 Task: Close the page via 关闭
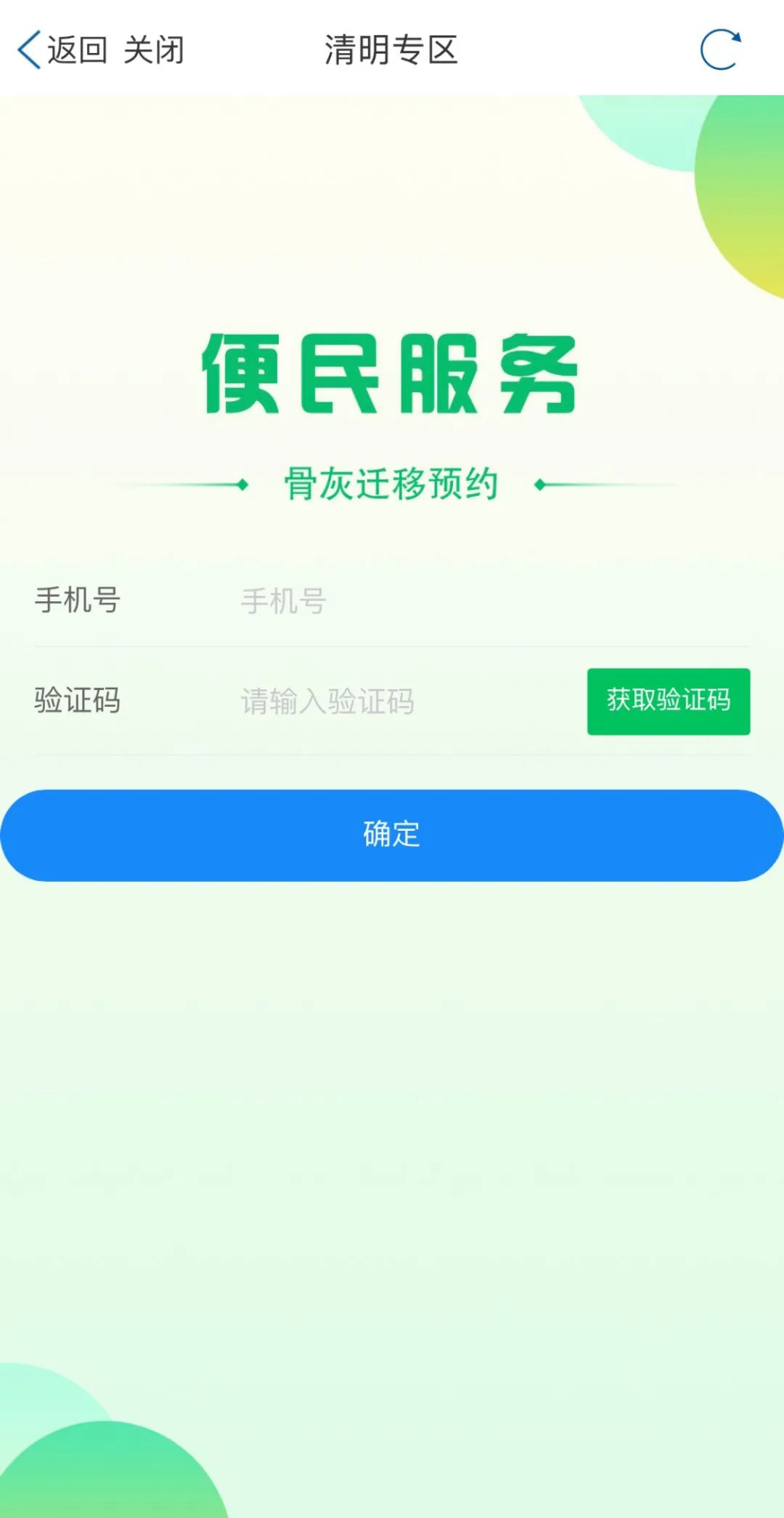(153, 50)
